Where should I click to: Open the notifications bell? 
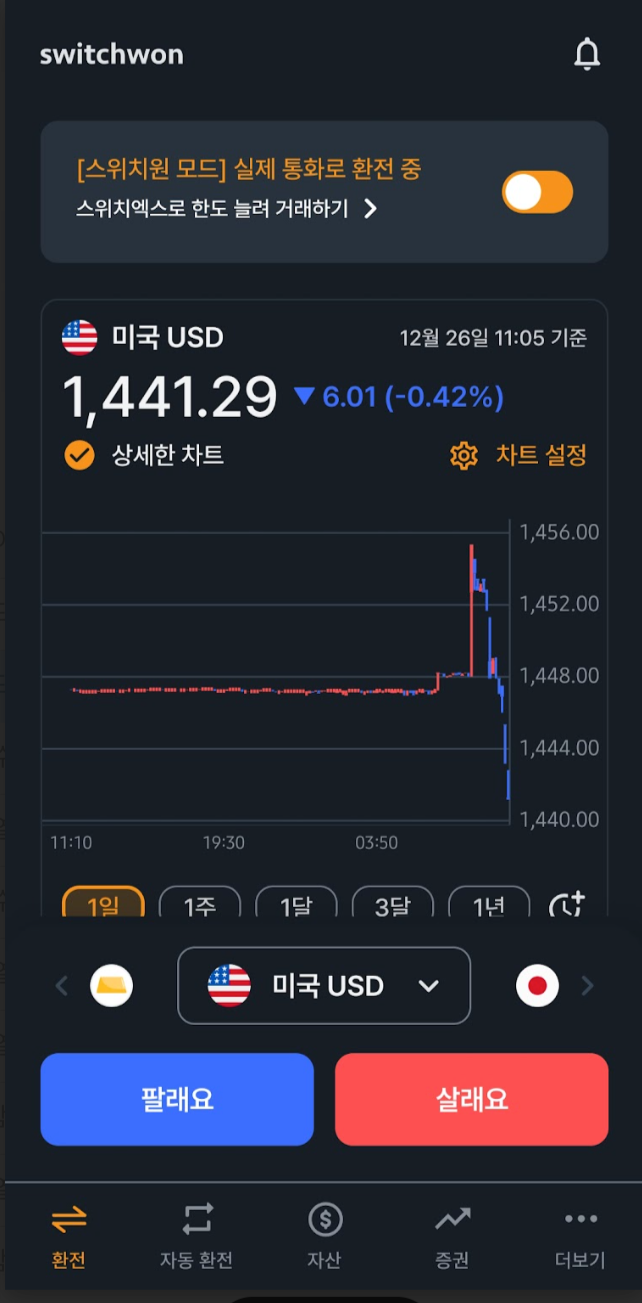tap(587, 54)
